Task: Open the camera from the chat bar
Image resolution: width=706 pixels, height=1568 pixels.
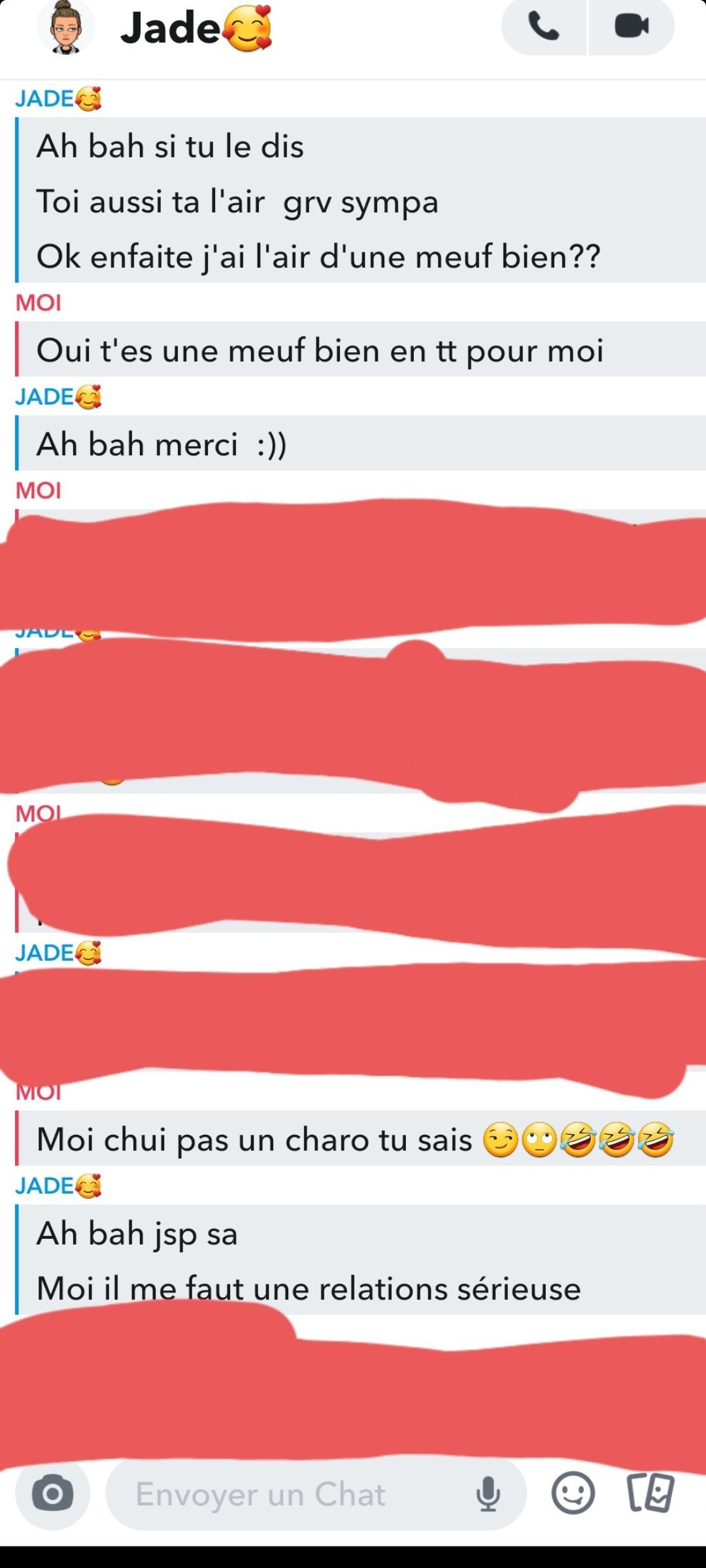Action: tap(53, 1494)
